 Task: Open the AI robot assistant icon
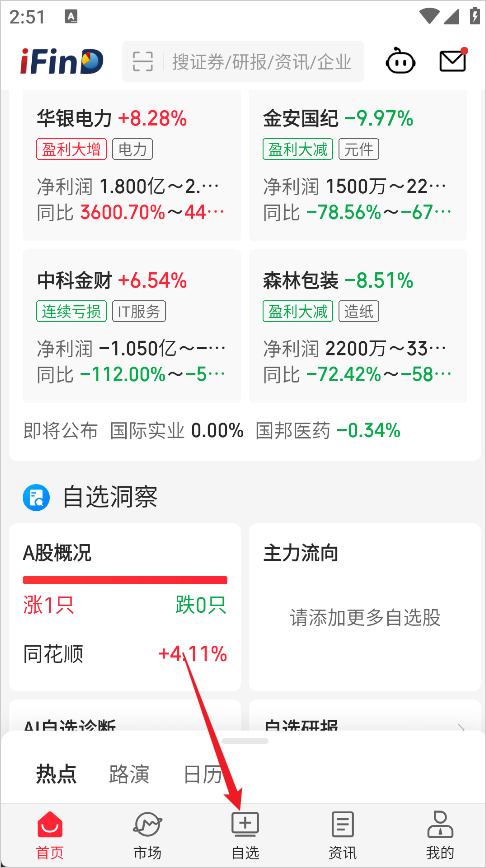click(x=400, y=61)
